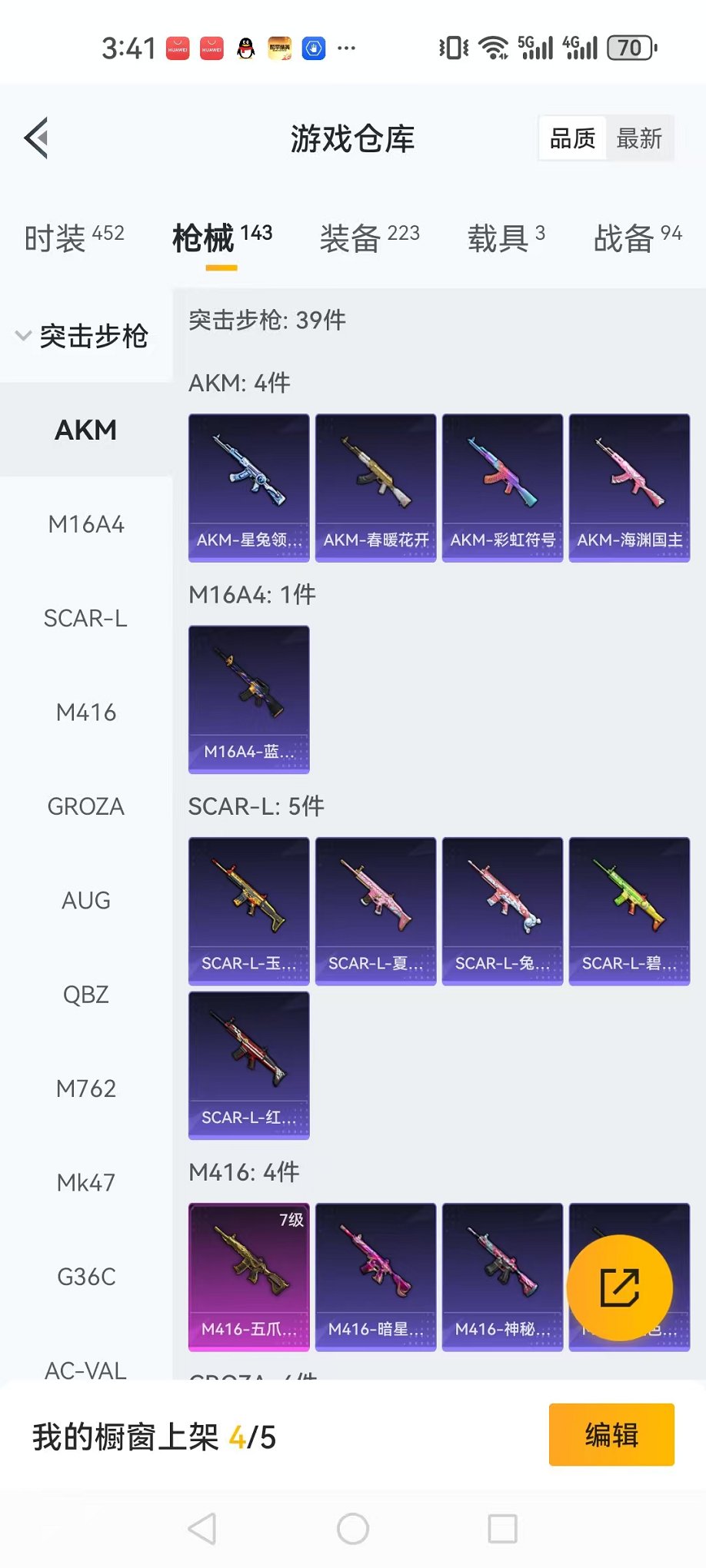Open the AKM-春暖花开 skin
The image size is (706, 1568).
[x=375, y=488]
